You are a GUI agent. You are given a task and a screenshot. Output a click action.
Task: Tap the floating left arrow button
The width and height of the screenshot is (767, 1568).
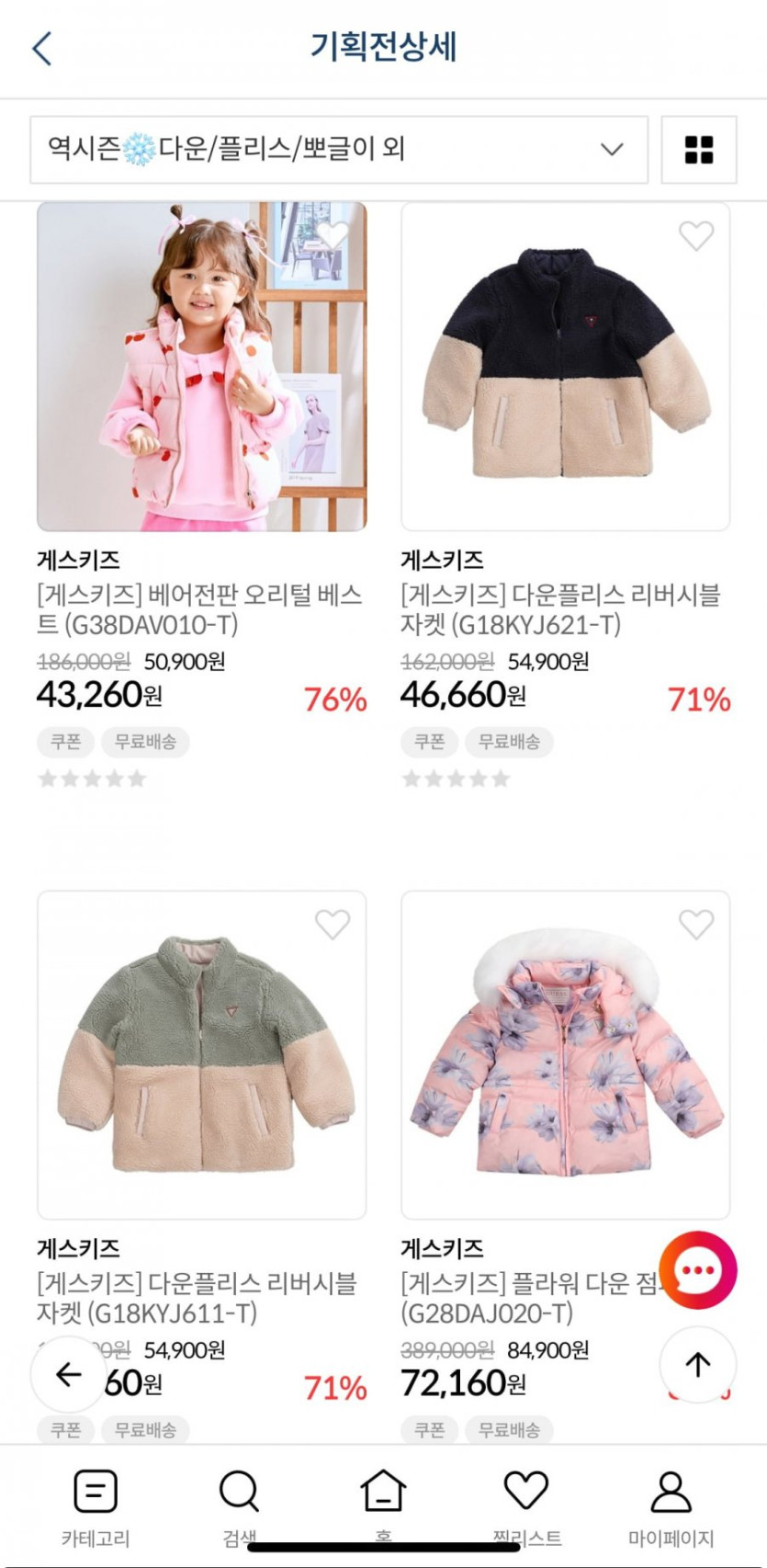tap(69, 1374)
